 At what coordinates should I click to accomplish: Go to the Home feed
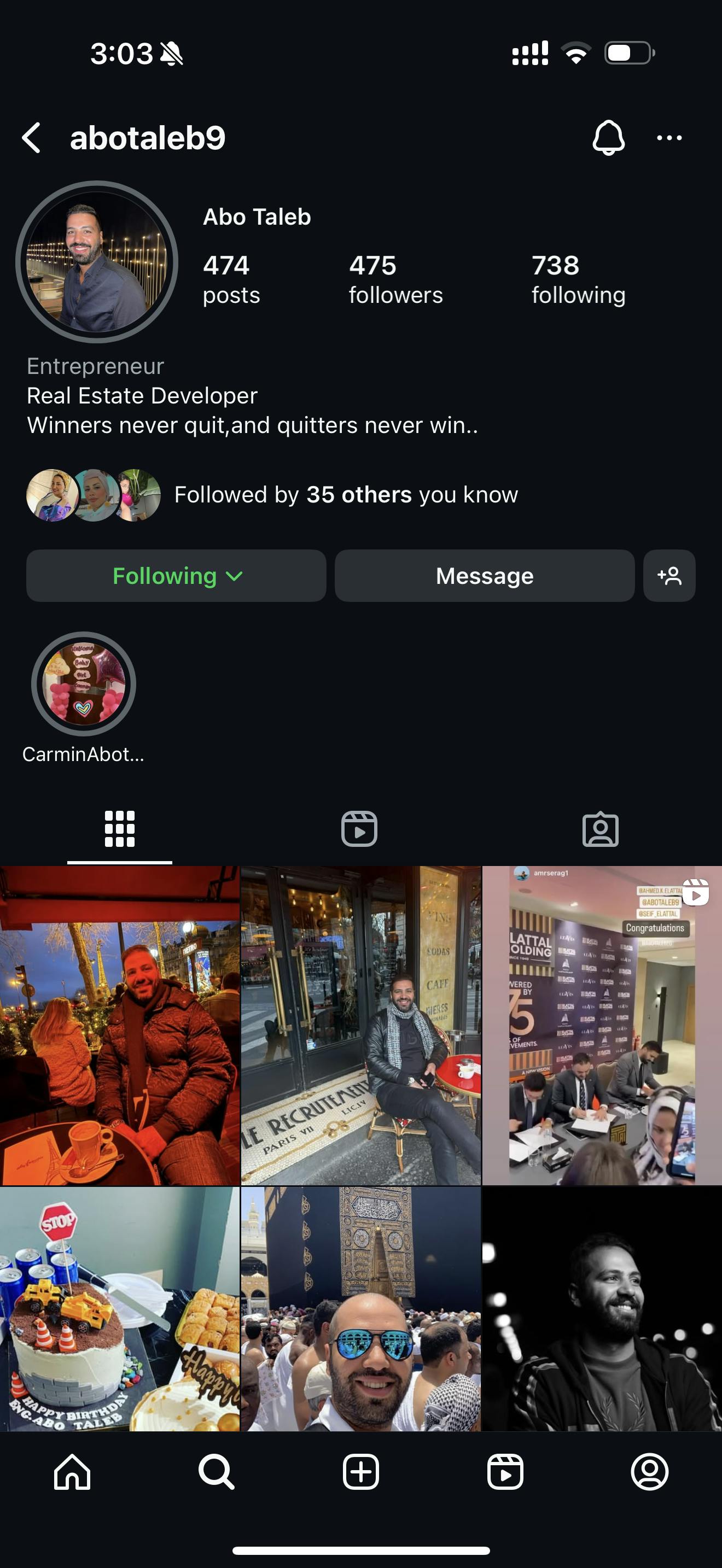click(x=72, y=1472)
